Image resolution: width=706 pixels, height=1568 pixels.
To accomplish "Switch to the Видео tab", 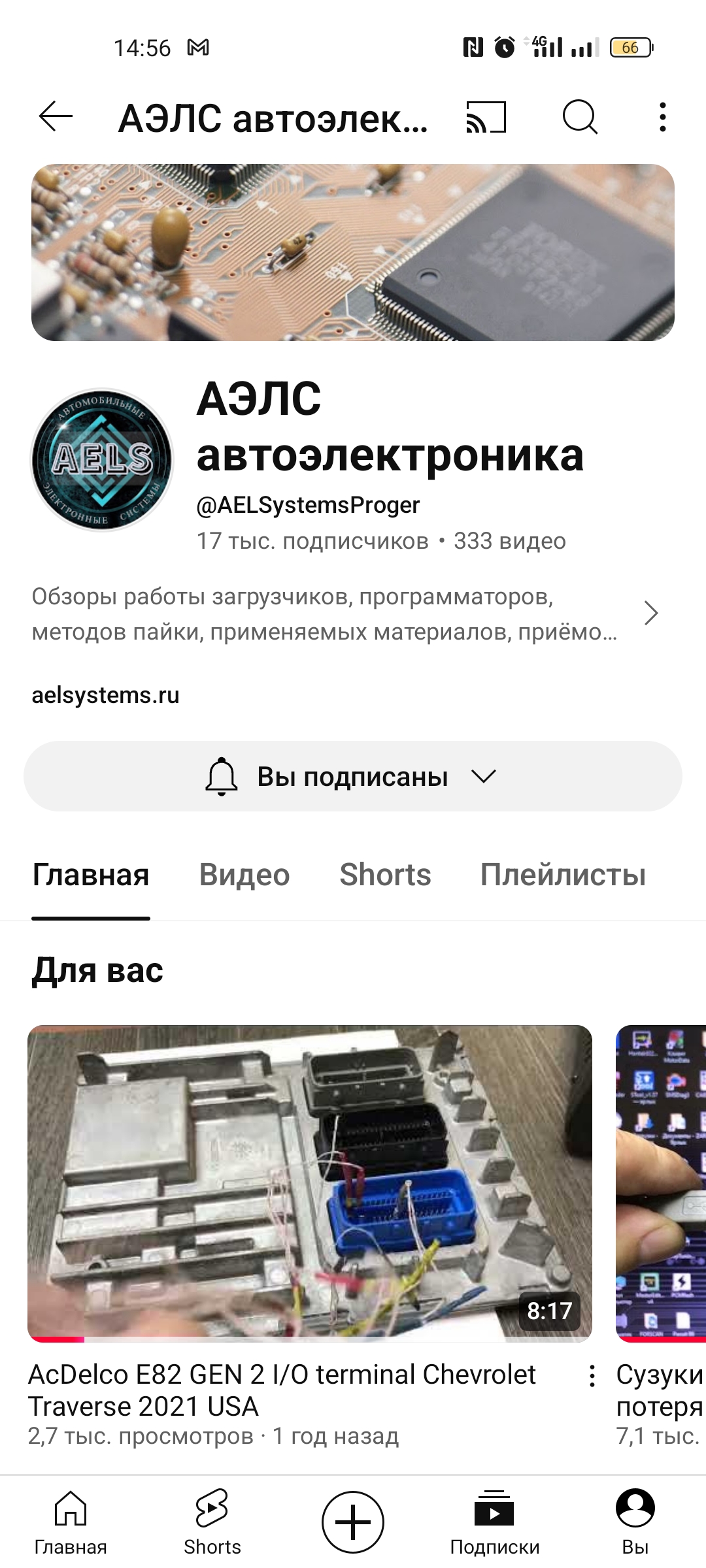I will tap(244, 875).
